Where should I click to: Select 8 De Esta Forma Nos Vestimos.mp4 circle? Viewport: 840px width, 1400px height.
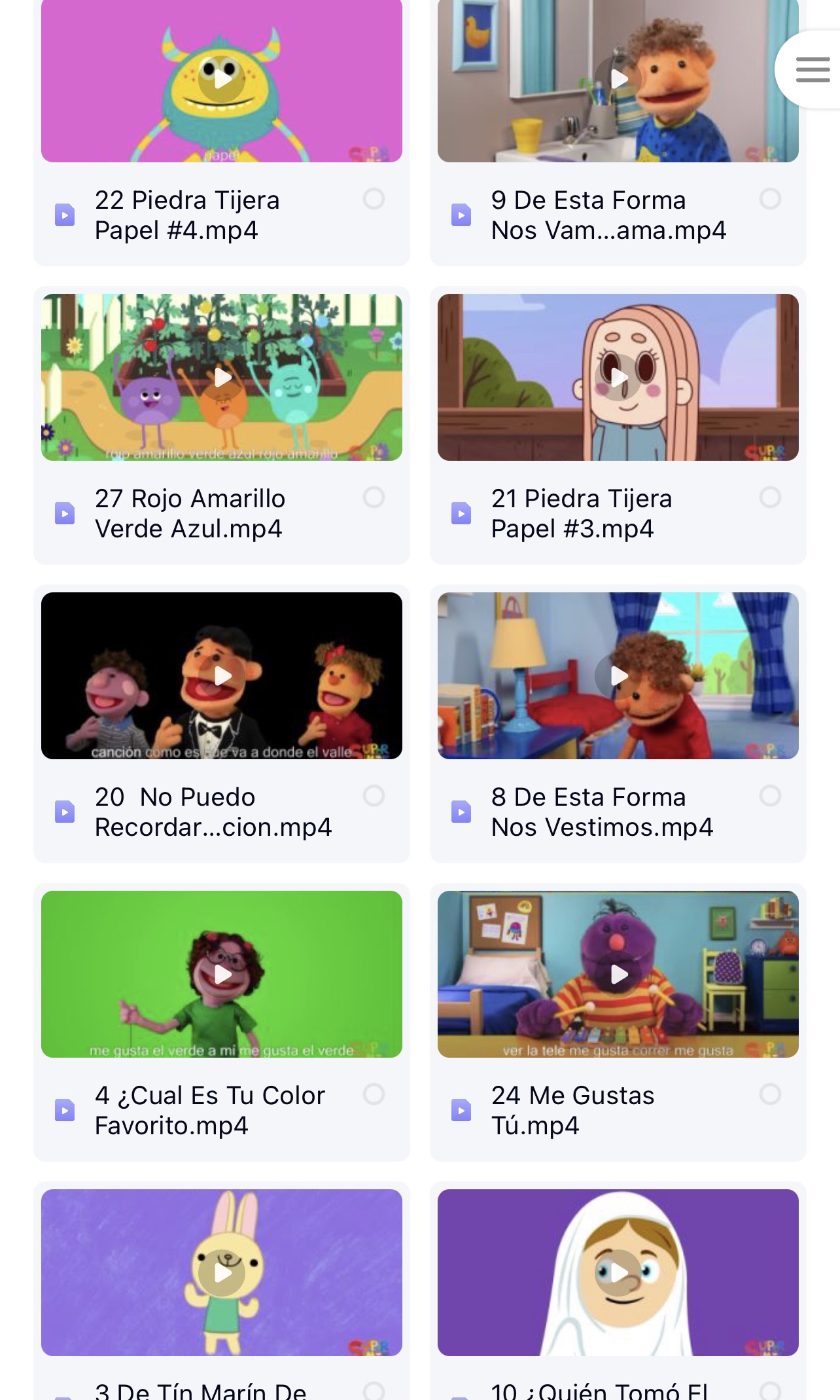point(770,796)
